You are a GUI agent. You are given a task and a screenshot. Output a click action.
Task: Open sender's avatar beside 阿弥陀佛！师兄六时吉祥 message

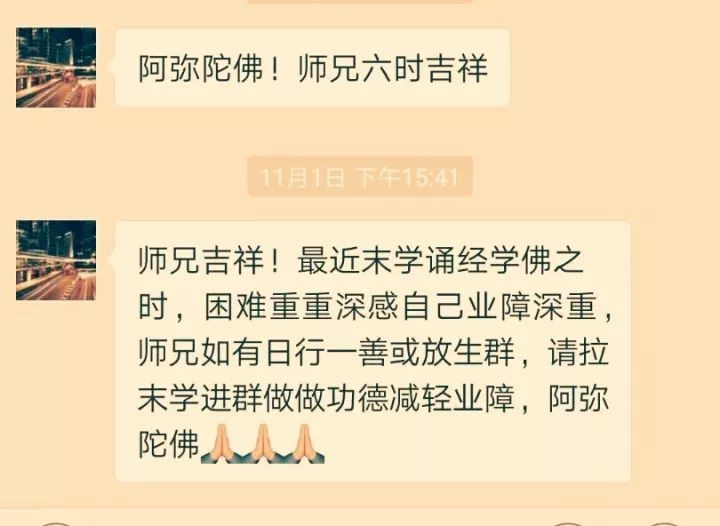pyautogui.click(x=56, y=67)
